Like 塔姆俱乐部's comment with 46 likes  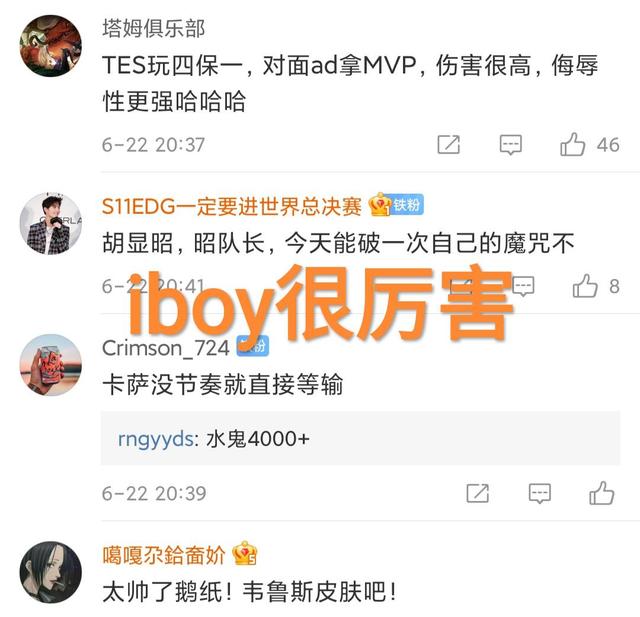(x=572, y=145)
